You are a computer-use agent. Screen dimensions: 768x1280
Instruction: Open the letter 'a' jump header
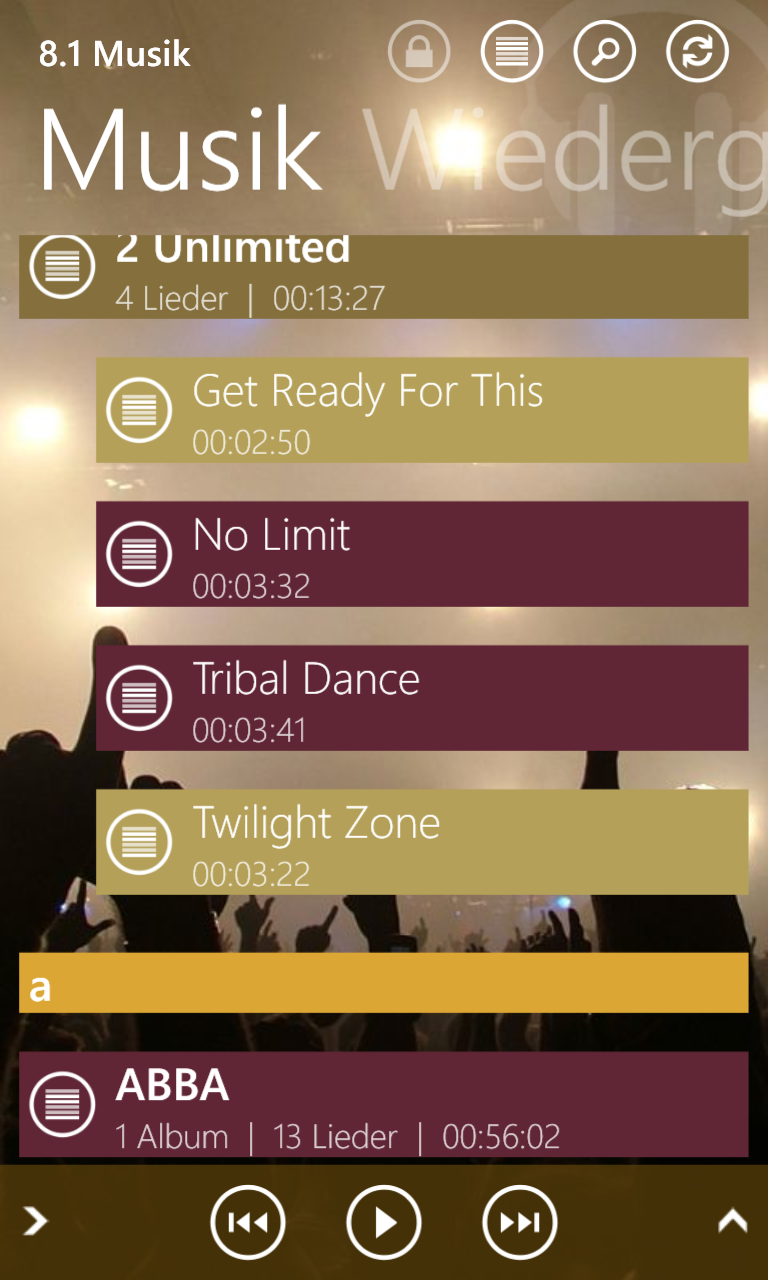click(x=383, y=983)
